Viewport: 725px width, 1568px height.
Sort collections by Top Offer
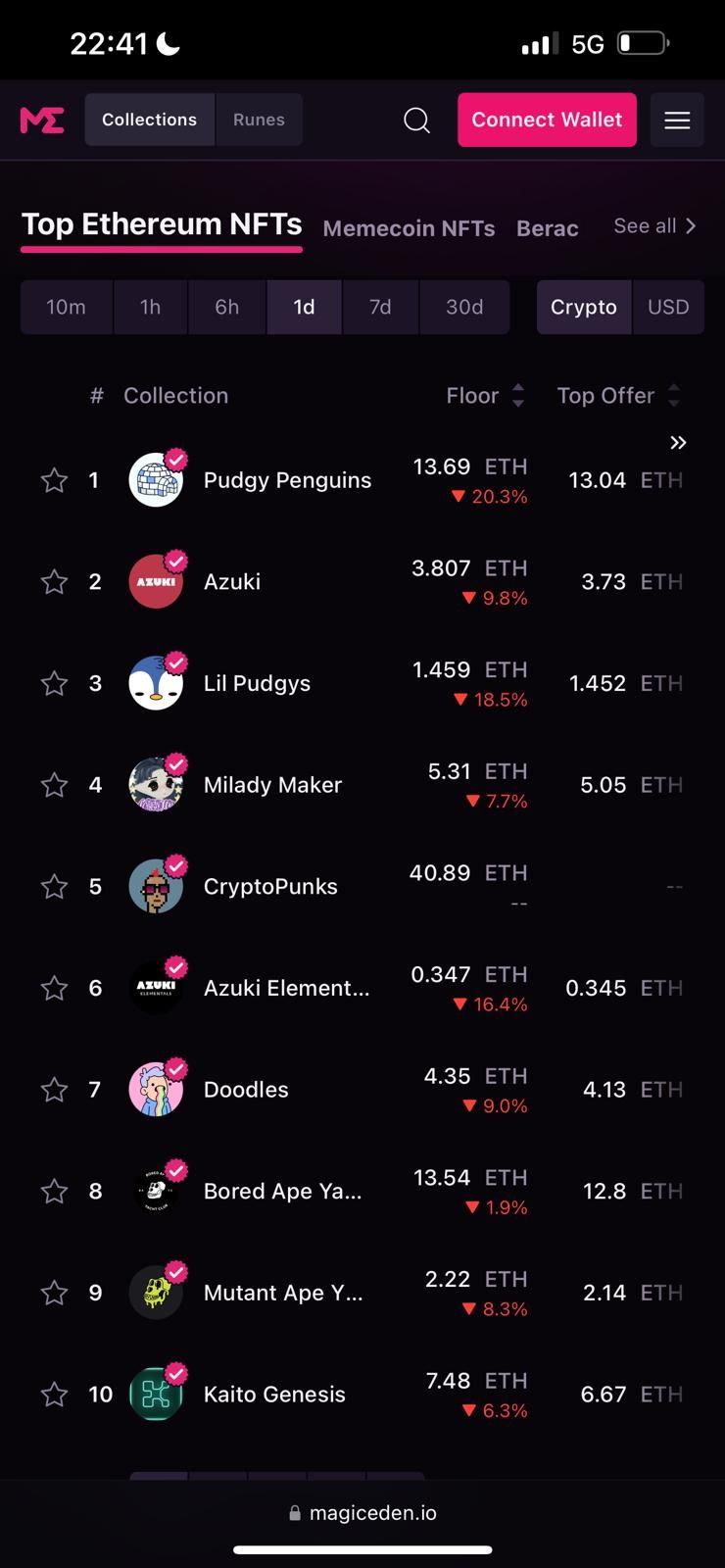pos(617,396)
